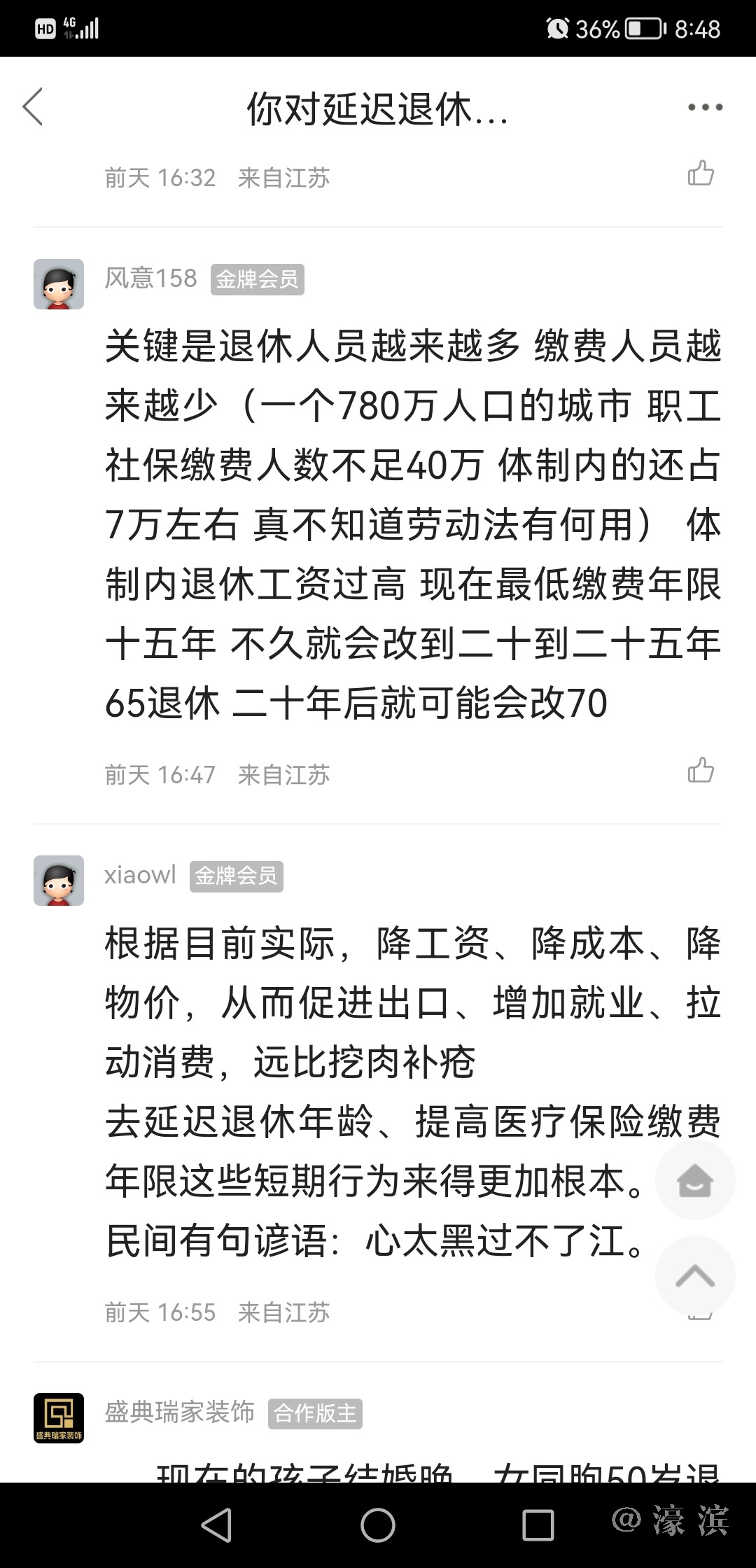Open system recent apps
756x1568 pixels.
tap(538, 1525)
